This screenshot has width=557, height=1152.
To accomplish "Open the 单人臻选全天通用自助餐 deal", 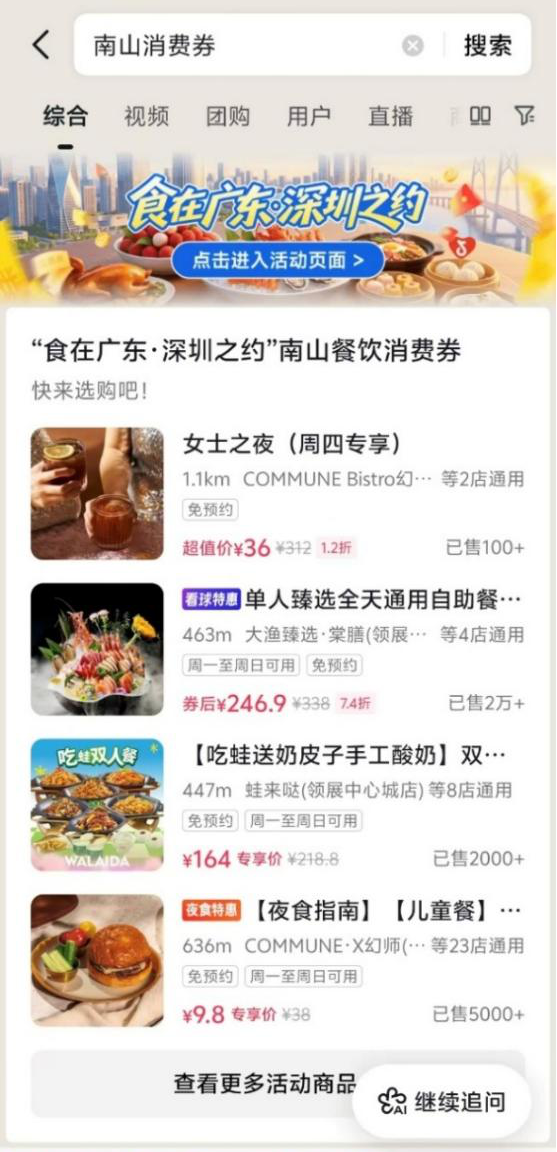I will click(278, 649).
